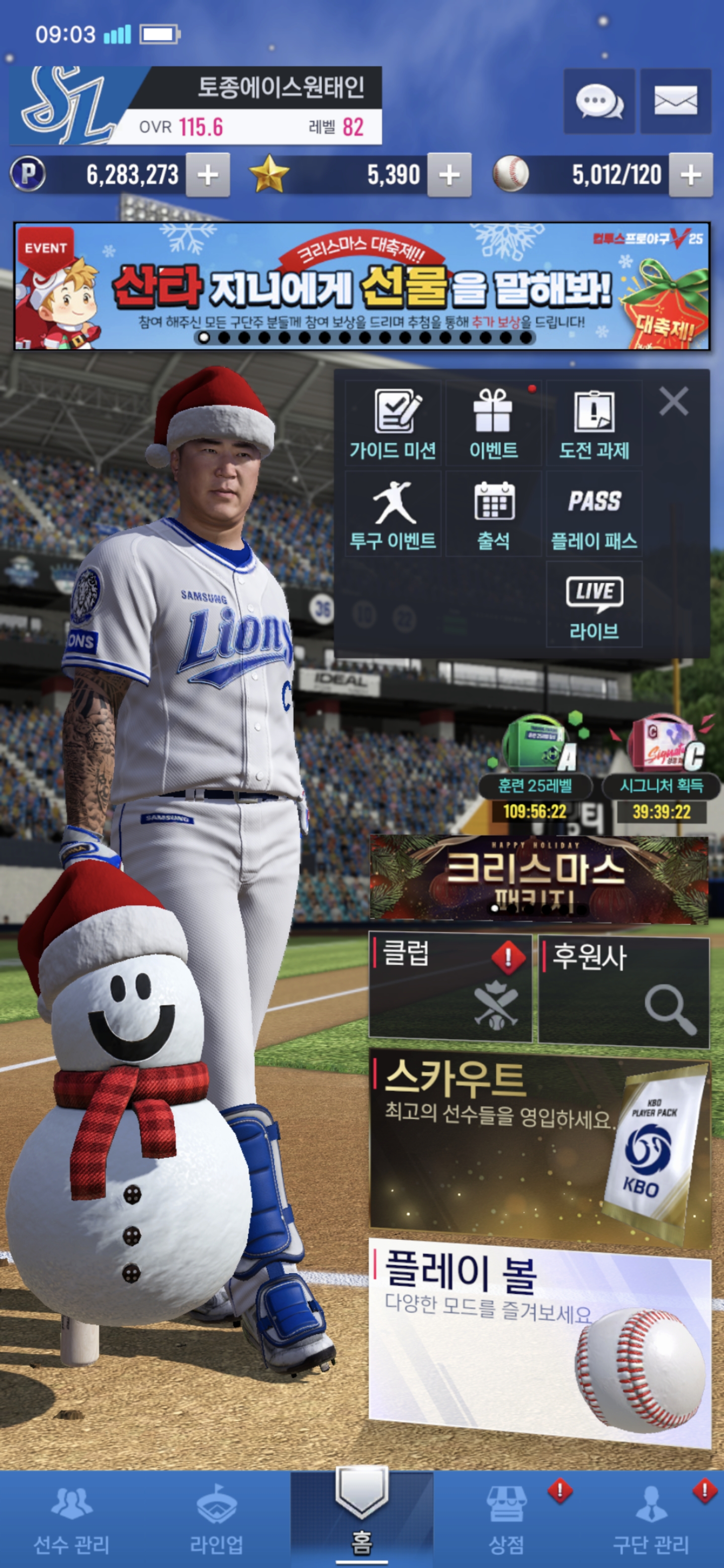Open 플레이 패스
The width and height of the screenshot is (724, 1568).
(x=594, y=514)
